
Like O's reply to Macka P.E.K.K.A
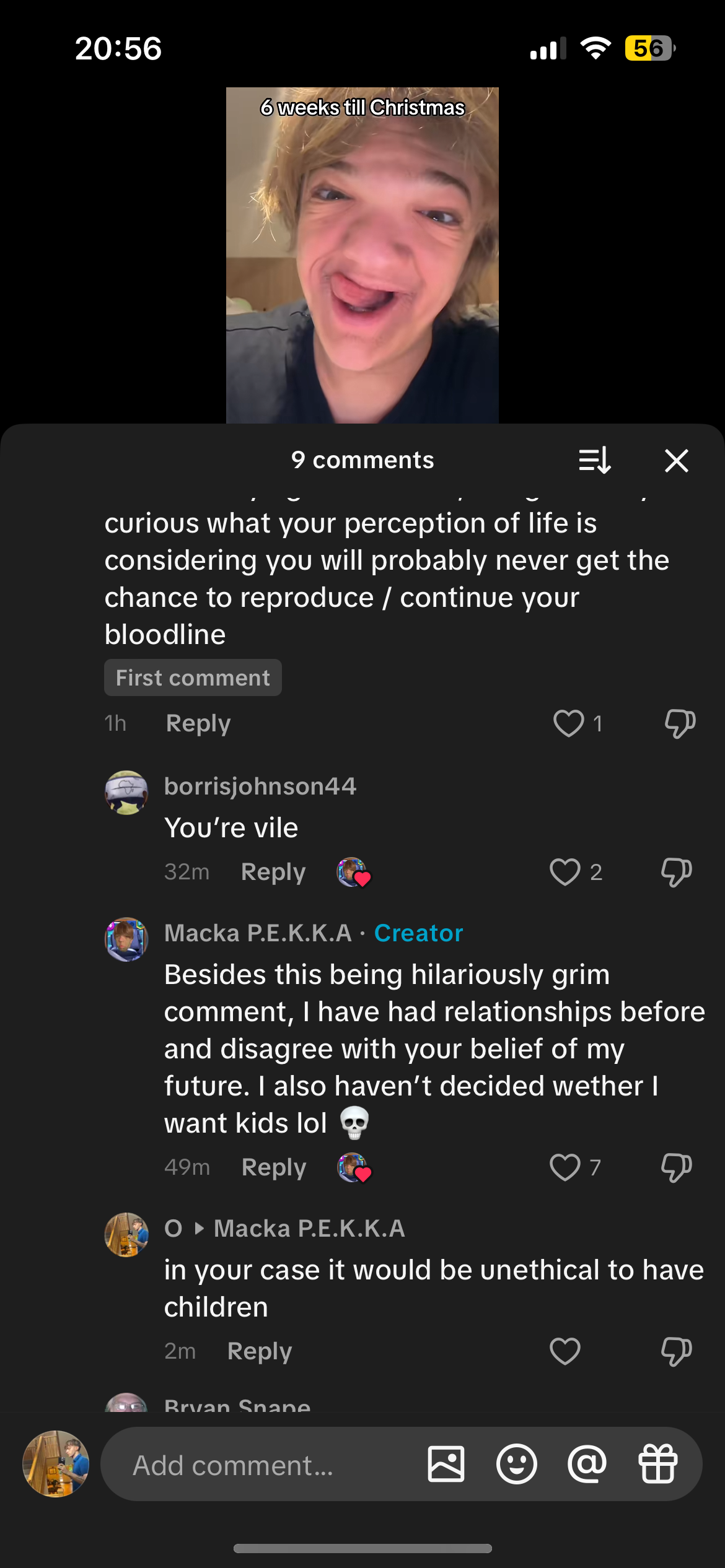click(565, 1351)
